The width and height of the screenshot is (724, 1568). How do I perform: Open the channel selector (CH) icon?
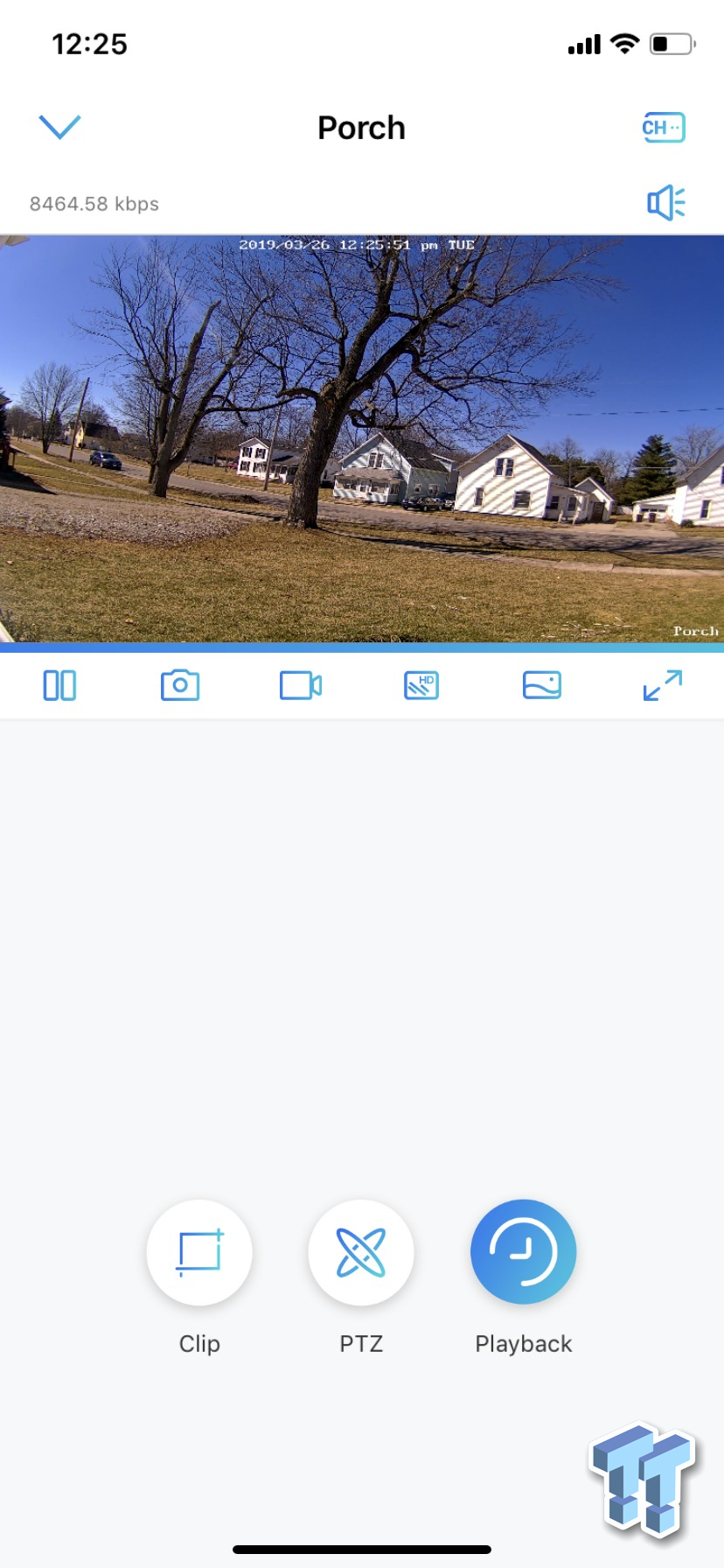coord(663,128)
